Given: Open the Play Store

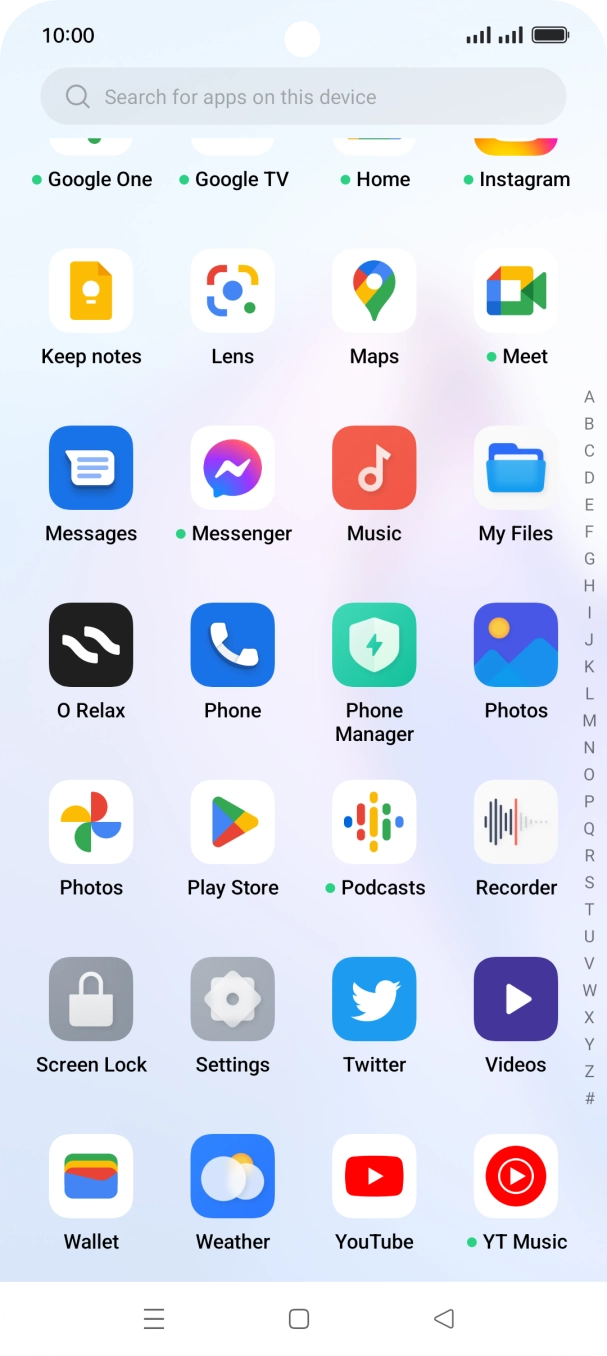Looking at the screenshot, I should [233, 822].
